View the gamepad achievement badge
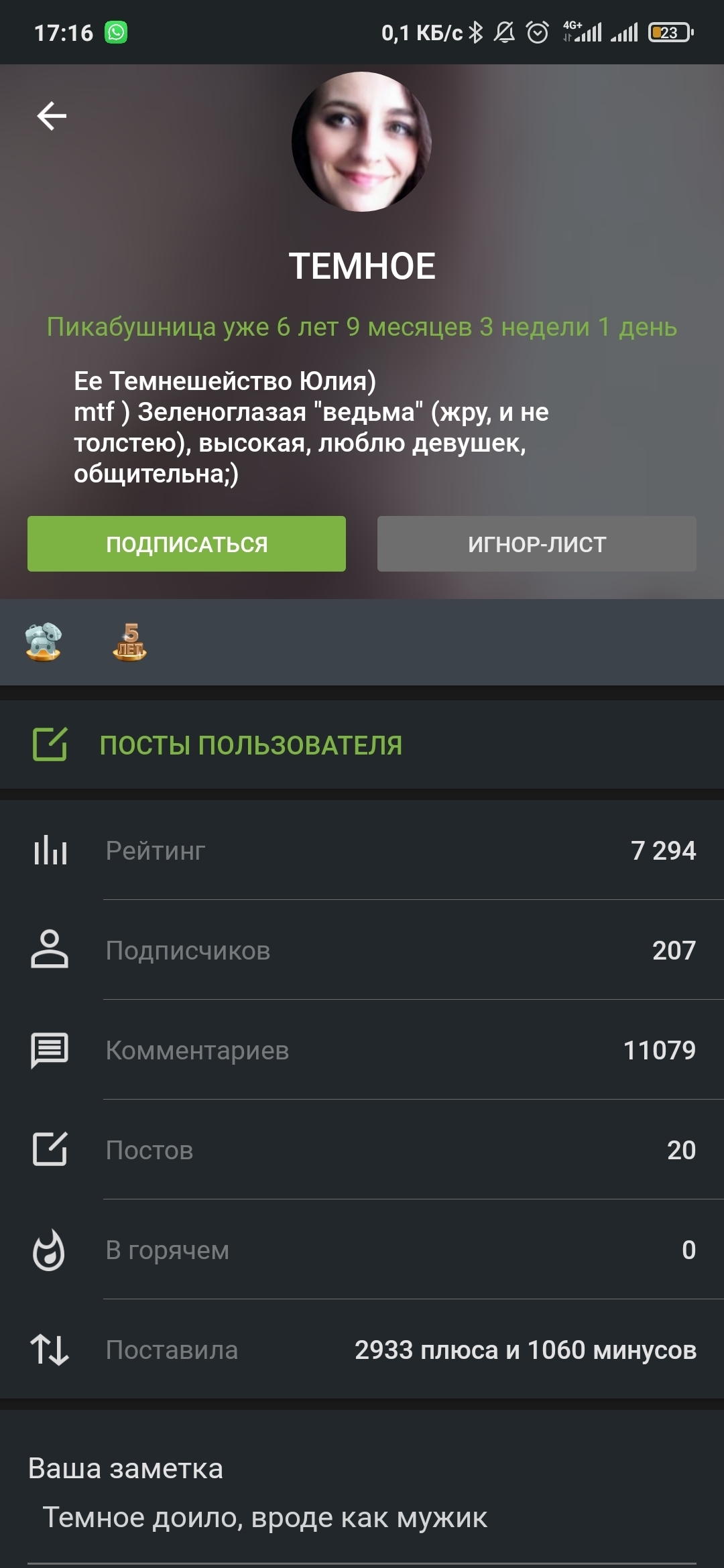The width and height of the screenshot is (724, 1568). (44, 642)
